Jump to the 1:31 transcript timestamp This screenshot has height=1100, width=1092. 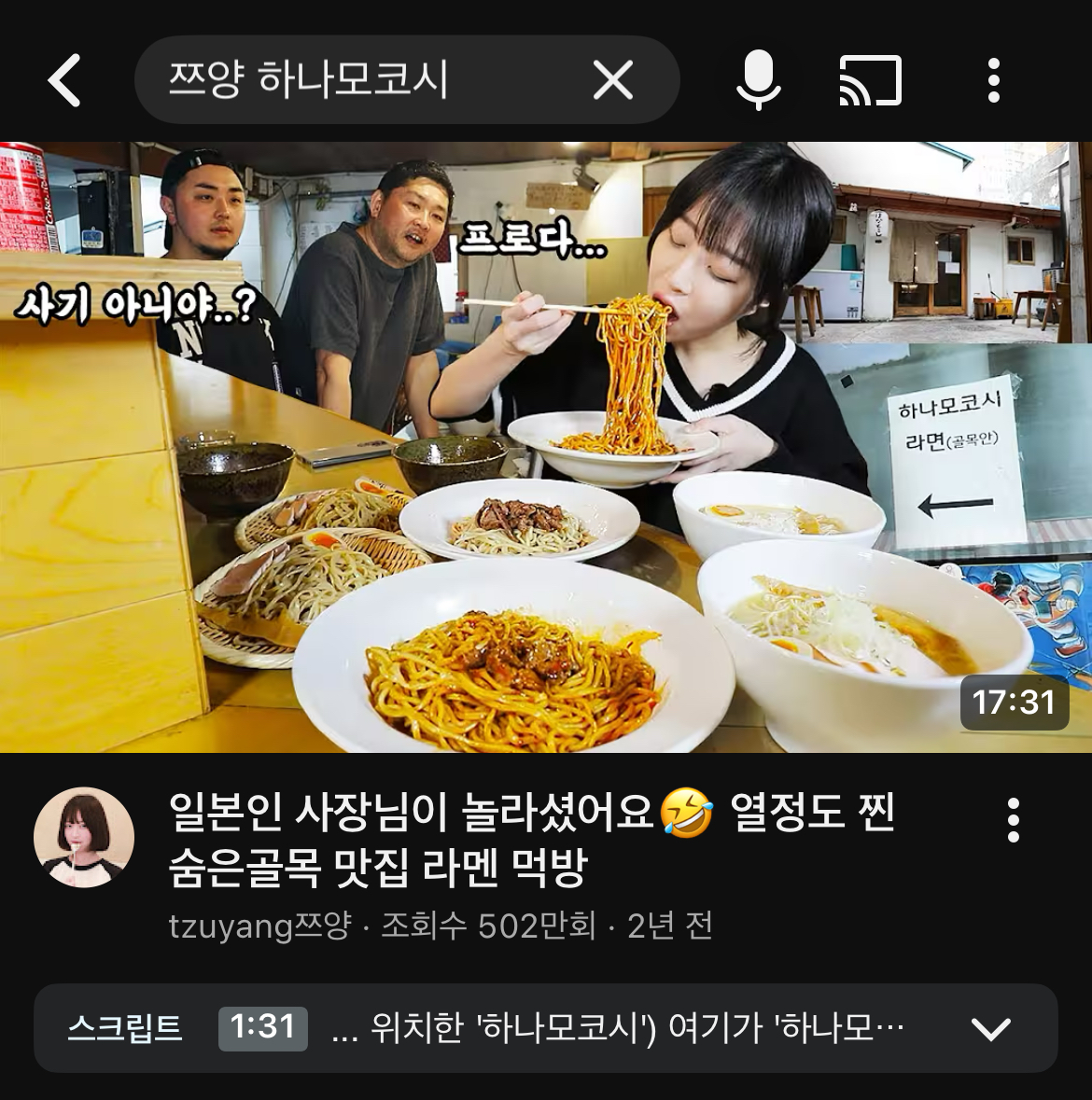coord(262,1027)
